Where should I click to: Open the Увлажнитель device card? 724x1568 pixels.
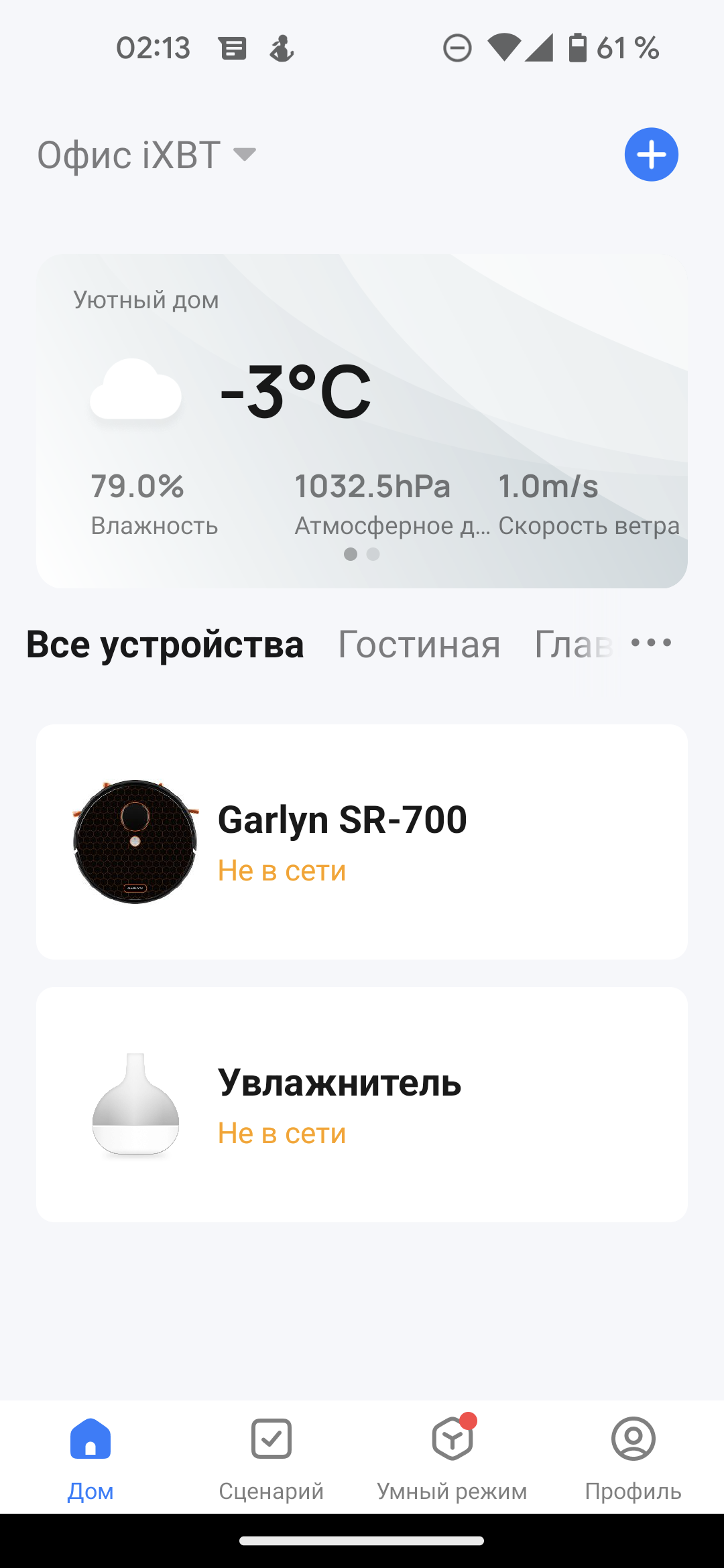click(362, 1104)
